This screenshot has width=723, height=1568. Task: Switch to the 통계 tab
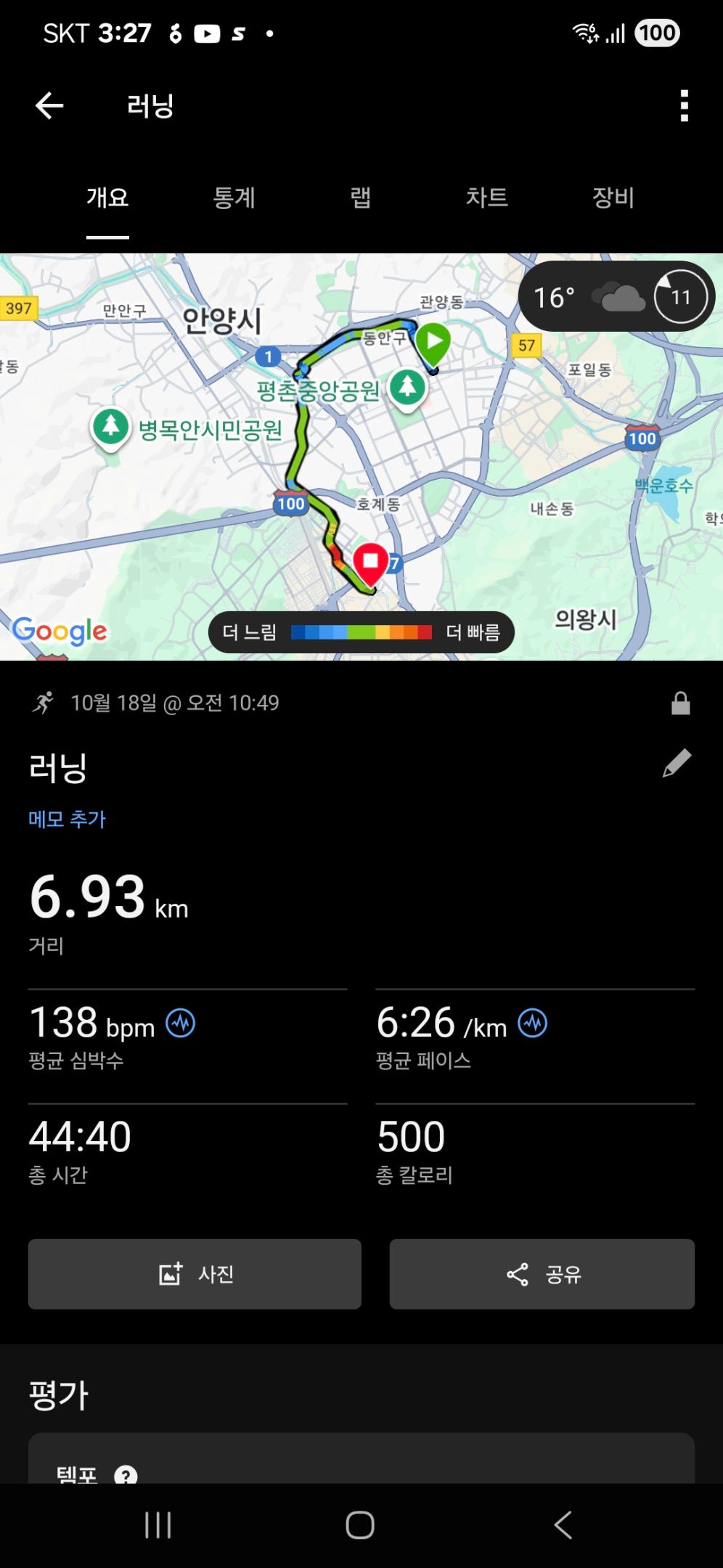pyautogui.click(x=234, y=197)
